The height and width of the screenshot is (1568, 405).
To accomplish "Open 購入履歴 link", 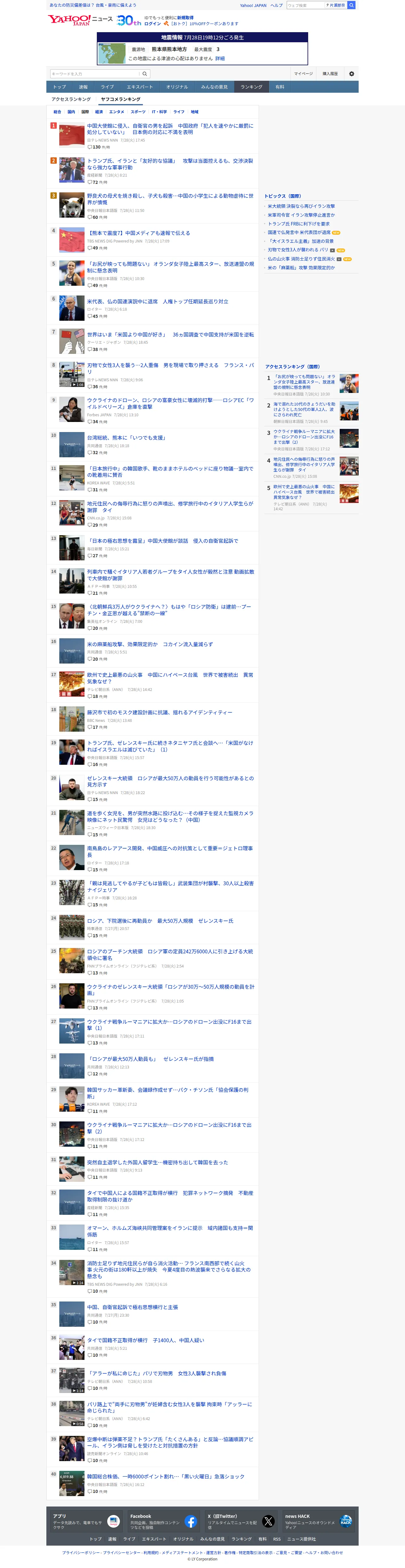I will pyautogui.click(x=330, y=74).
